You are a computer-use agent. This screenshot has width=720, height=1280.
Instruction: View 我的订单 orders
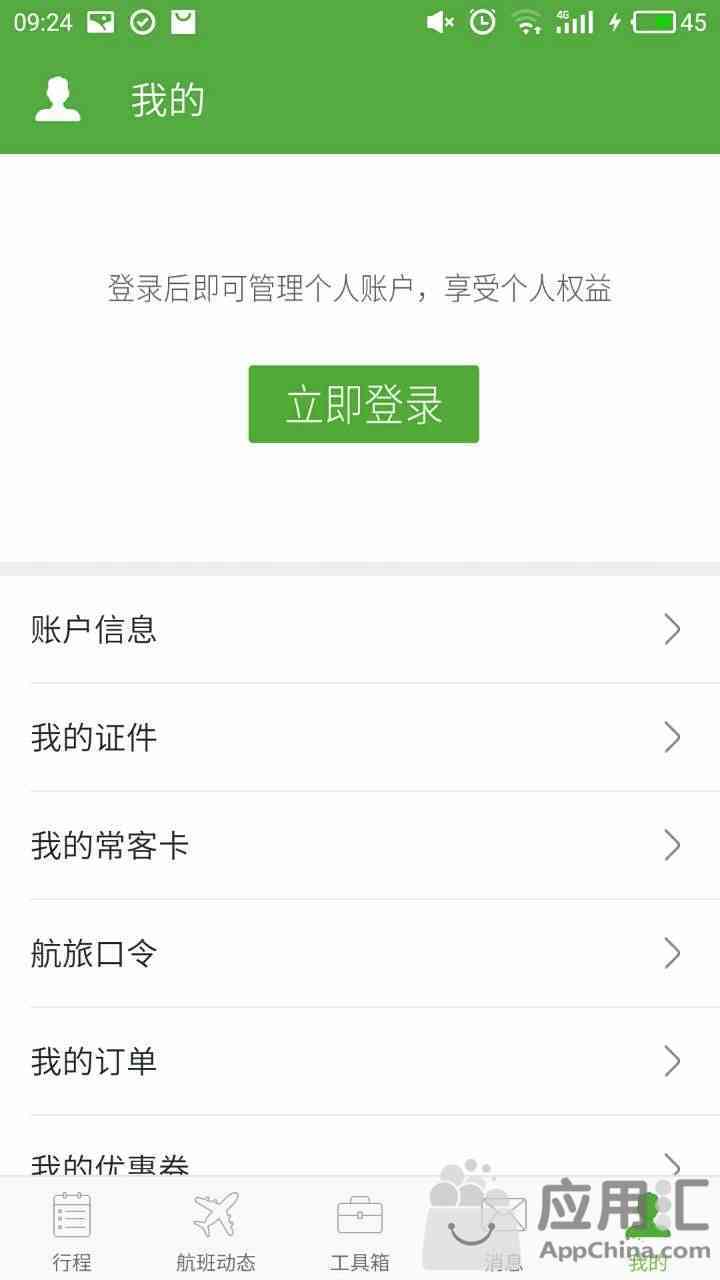tap(360, 1061)
